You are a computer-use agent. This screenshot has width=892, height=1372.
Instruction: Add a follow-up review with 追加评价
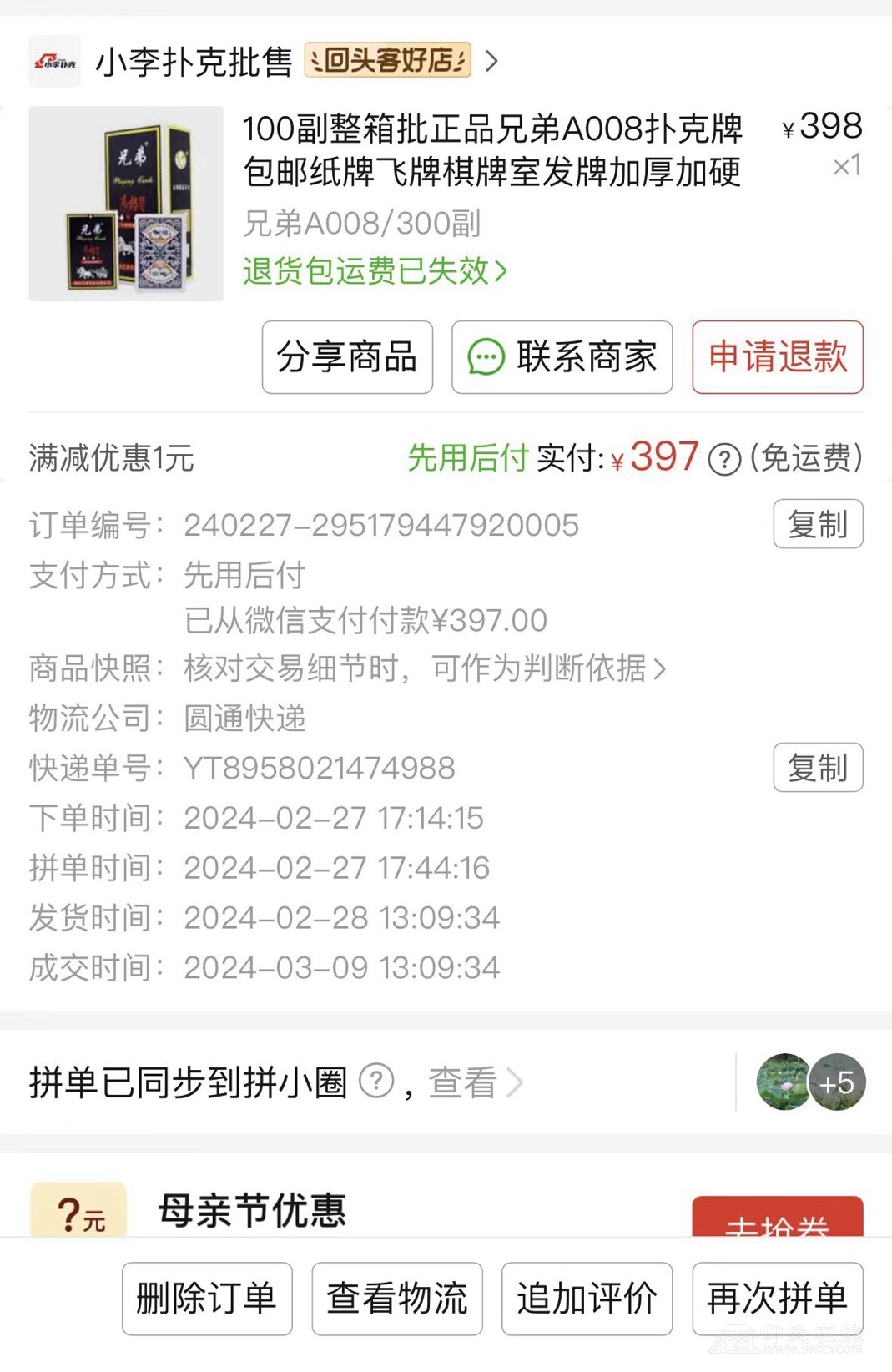pyautogui.click(x=587, y=1299)
